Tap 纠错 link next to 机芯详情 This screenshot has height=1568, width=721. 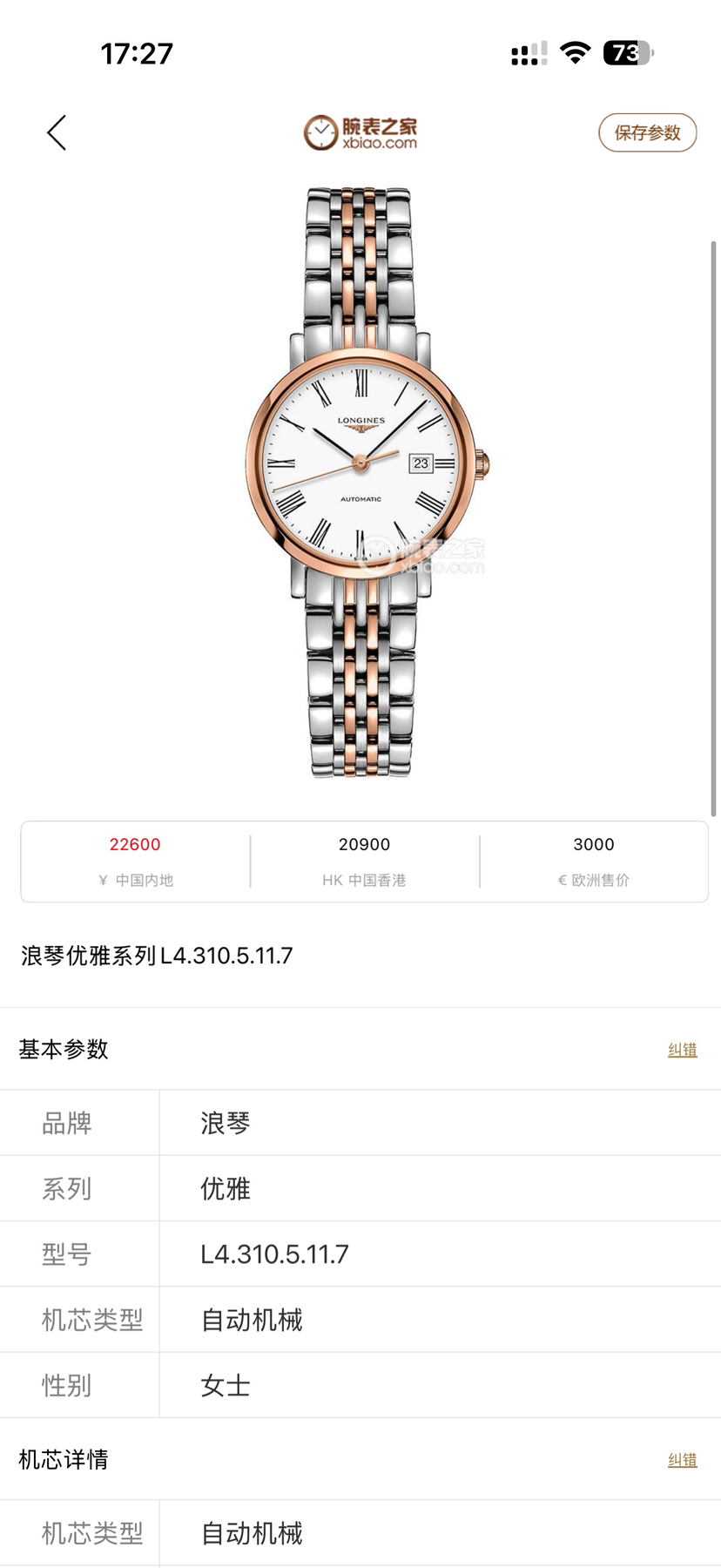point(682,1460)
